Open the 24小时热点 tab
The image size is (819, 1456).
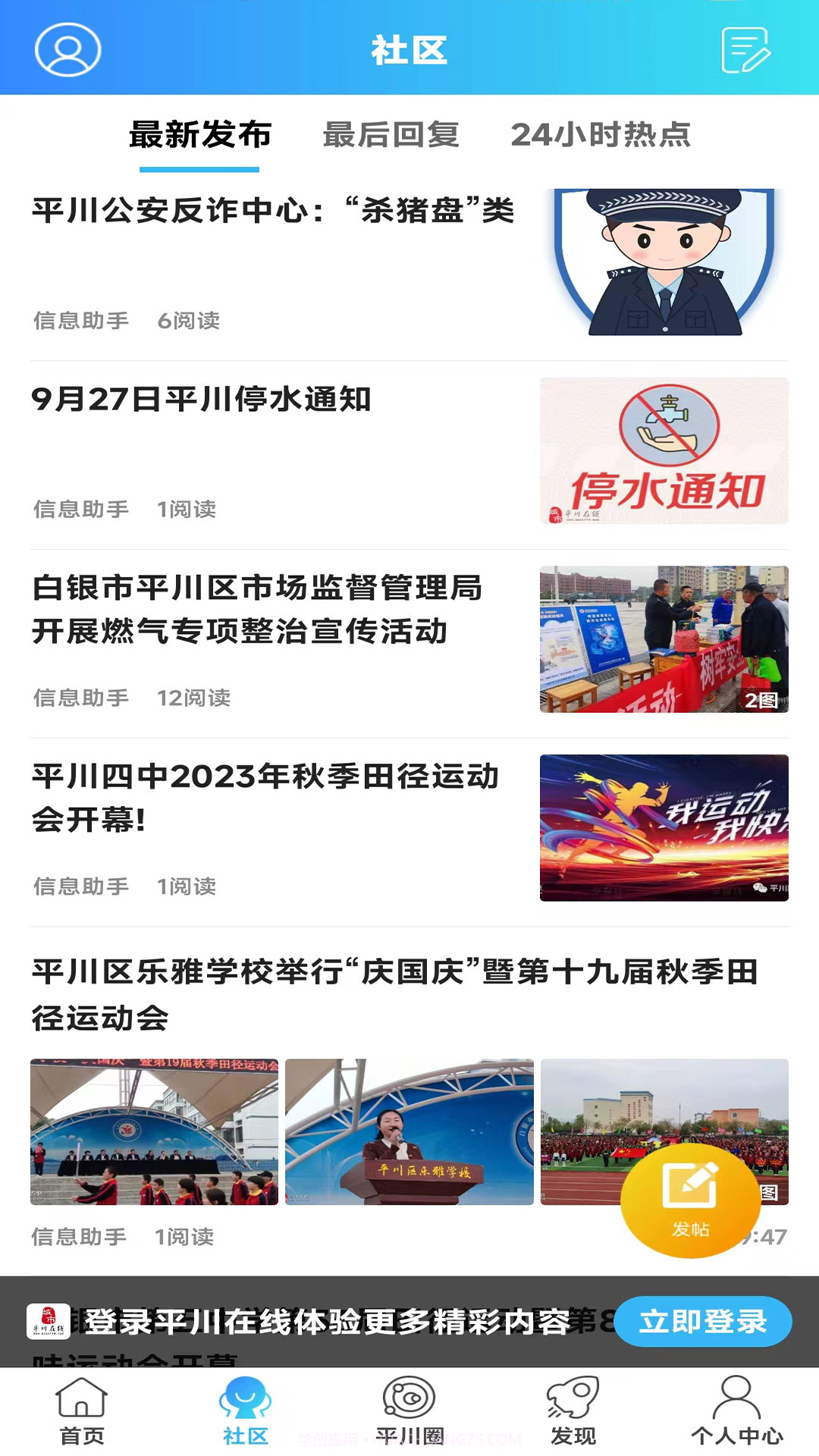[x=601, y=134]
